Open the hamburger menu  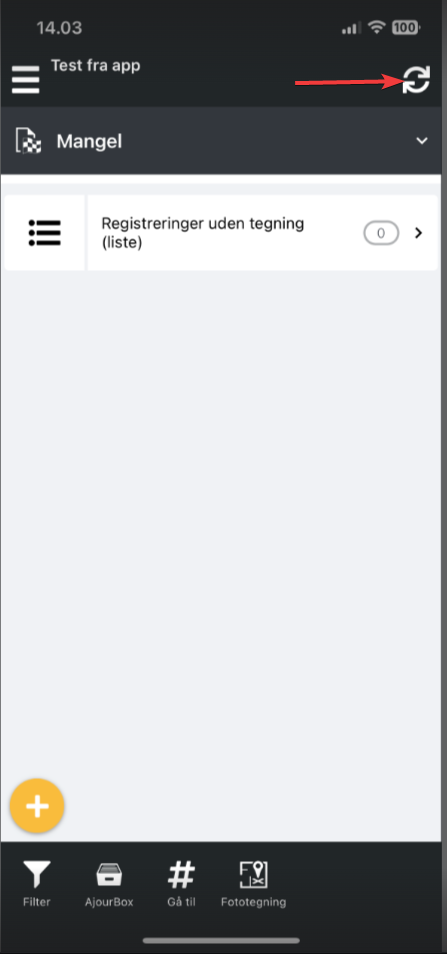(25, 80)
